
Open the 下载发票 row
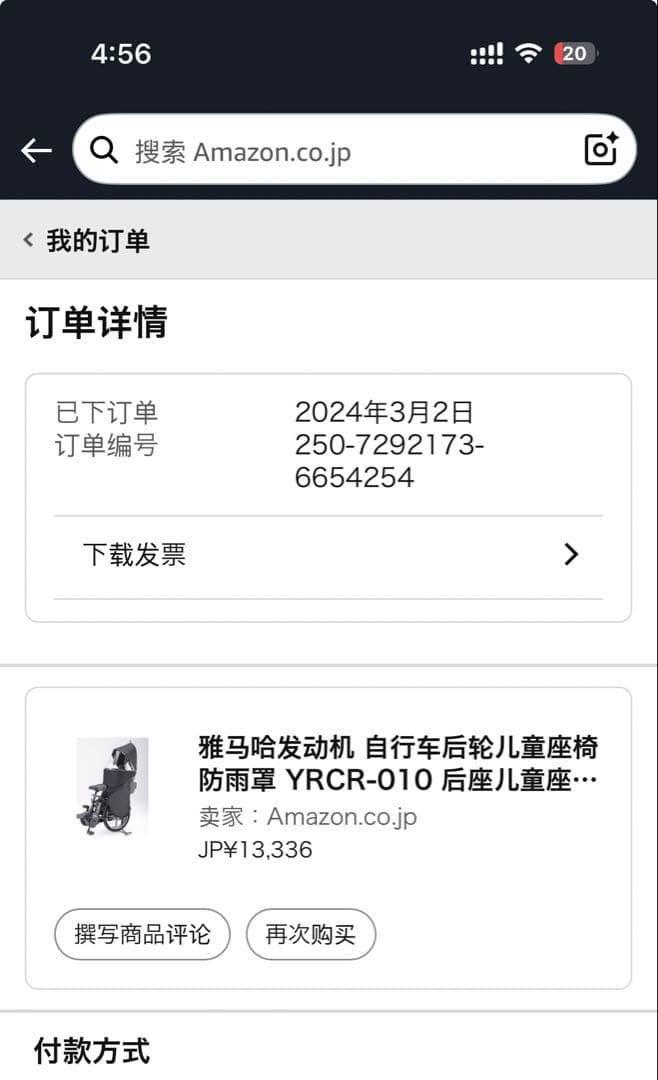click(x=328, y=555)
